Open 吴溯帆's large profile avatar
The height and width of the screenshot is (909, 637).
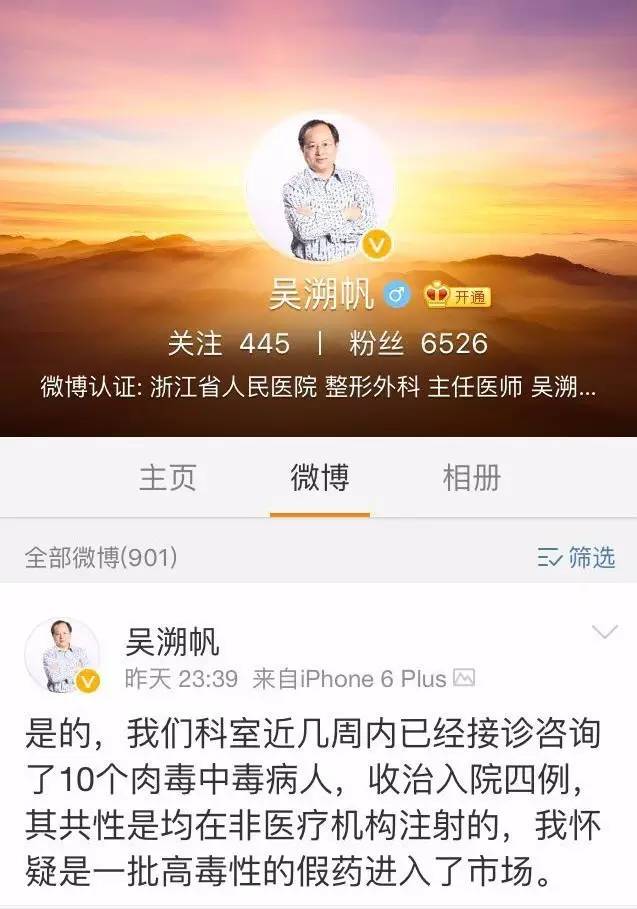click(320, 187)
